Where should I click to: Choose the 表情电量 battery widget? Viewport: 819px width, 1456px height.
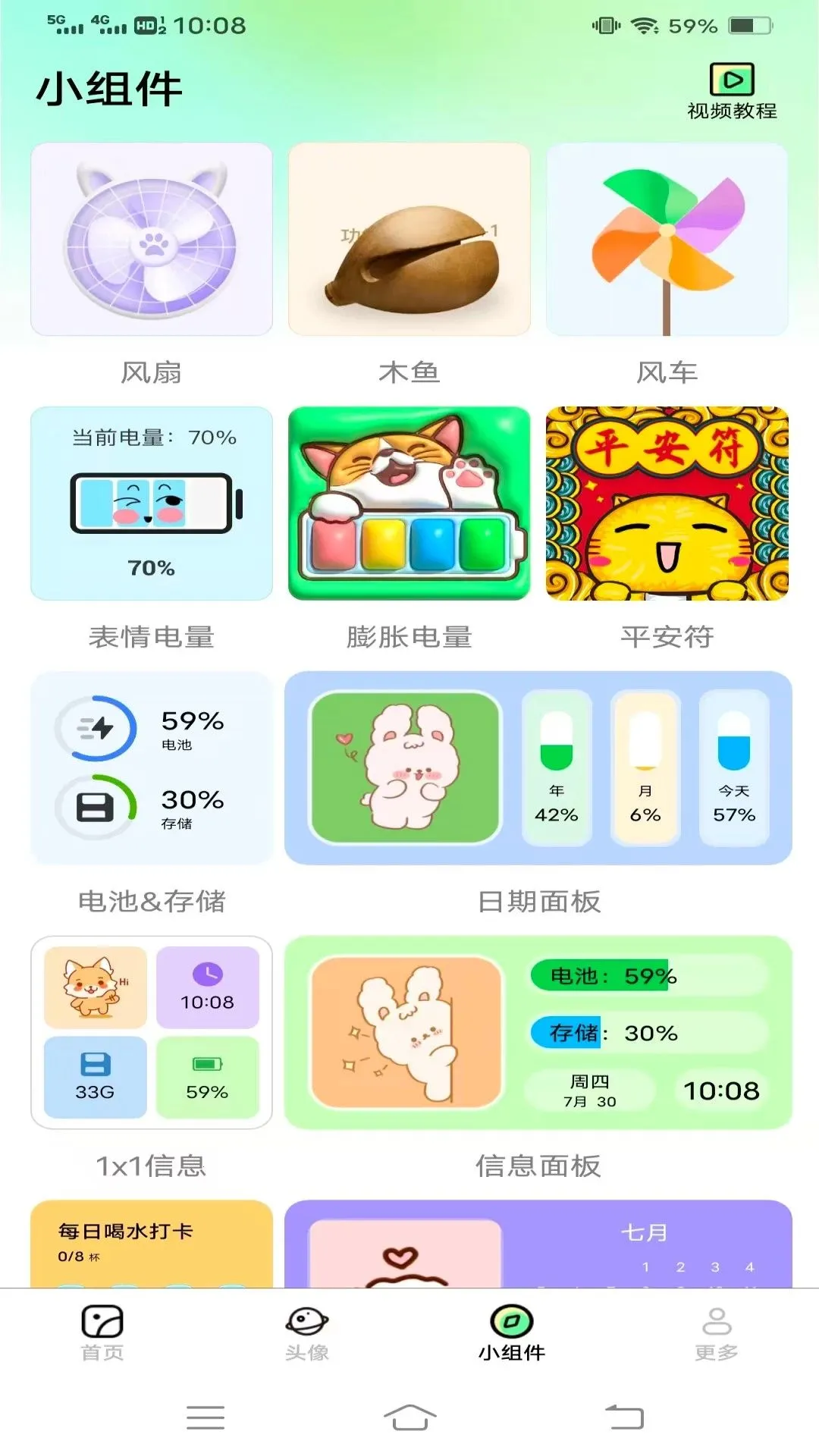click(x=152, y=504)
